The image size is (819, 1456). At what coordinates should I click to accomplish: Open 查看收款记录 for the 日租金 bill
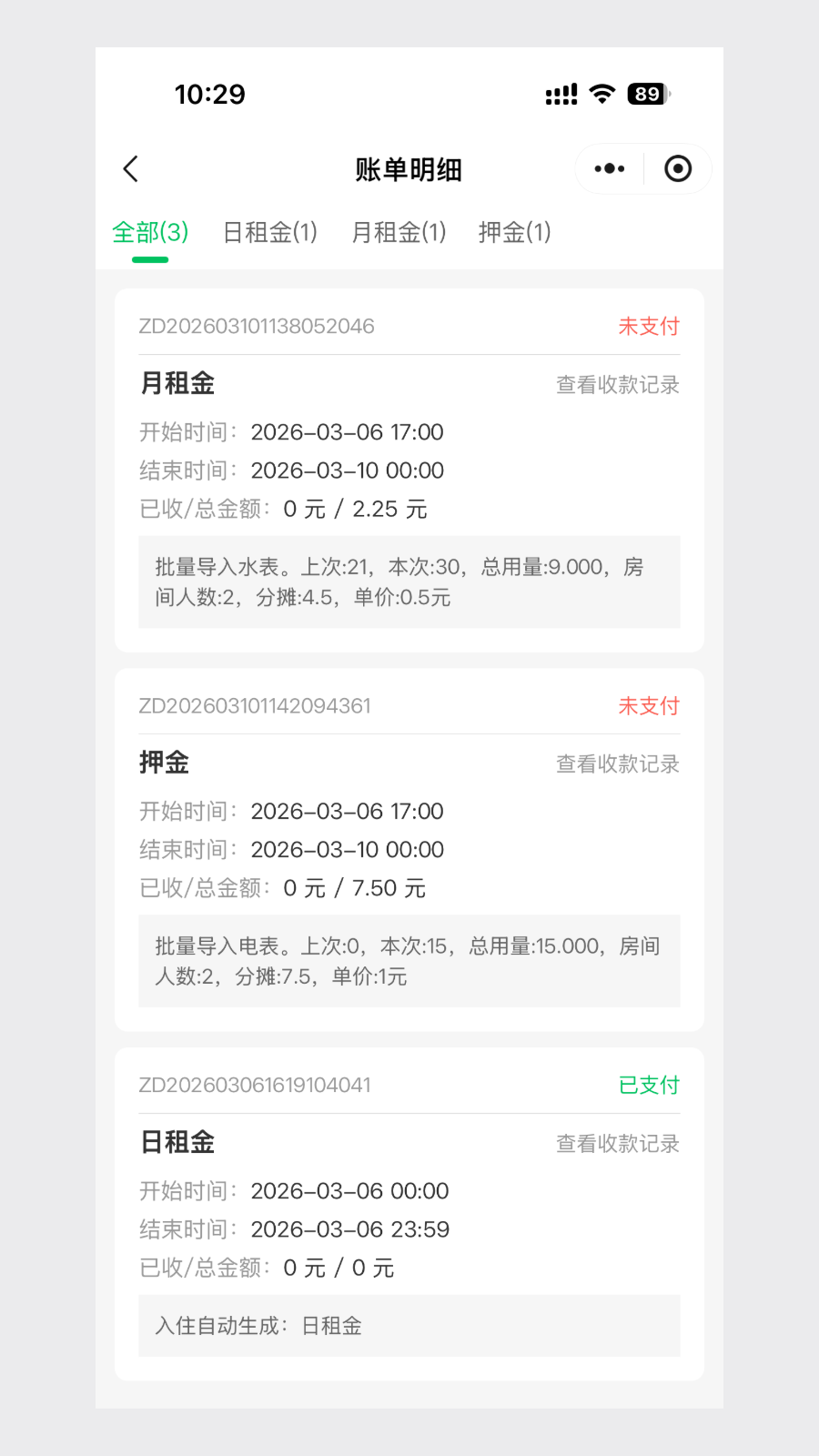pos(616,1144)
